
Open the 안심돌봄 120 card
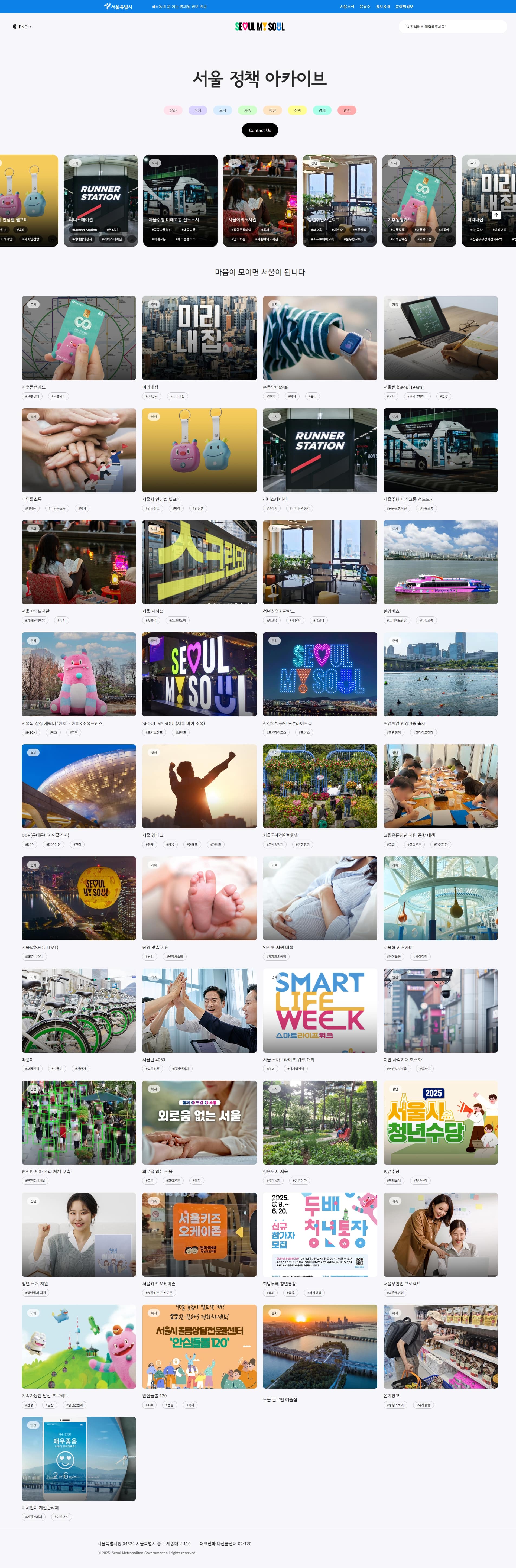(199, 1346)
